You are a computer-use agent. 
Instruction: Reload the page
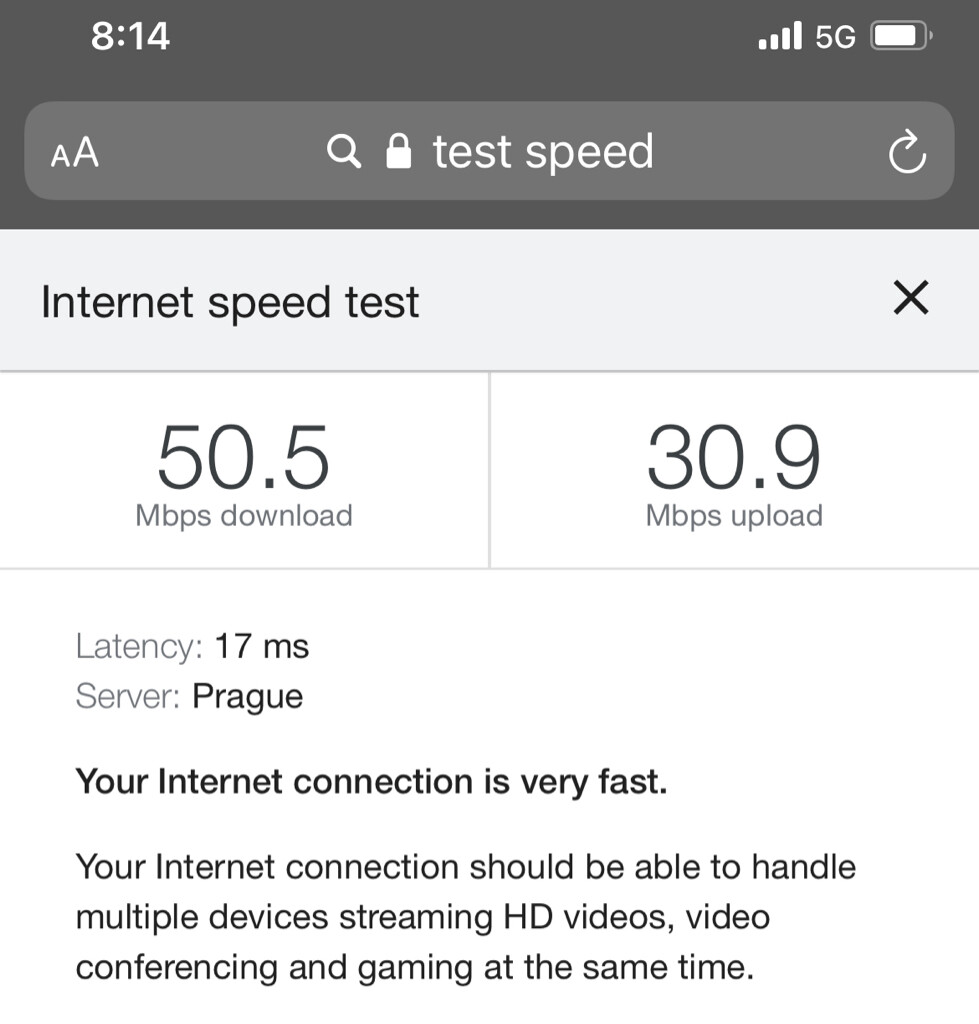pyautogui.click(x=907, y=153)
